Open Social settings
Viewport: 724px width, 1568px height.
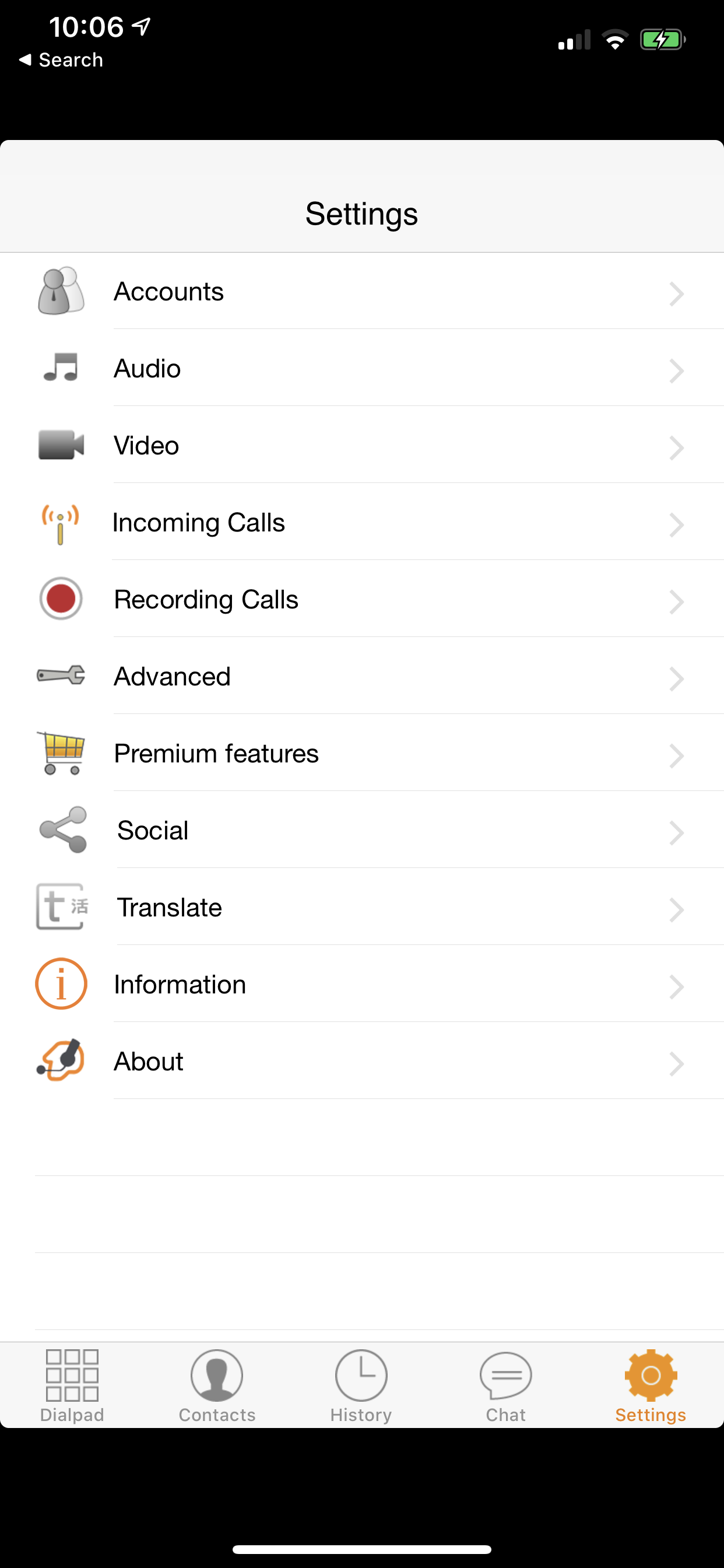[362, 830]
